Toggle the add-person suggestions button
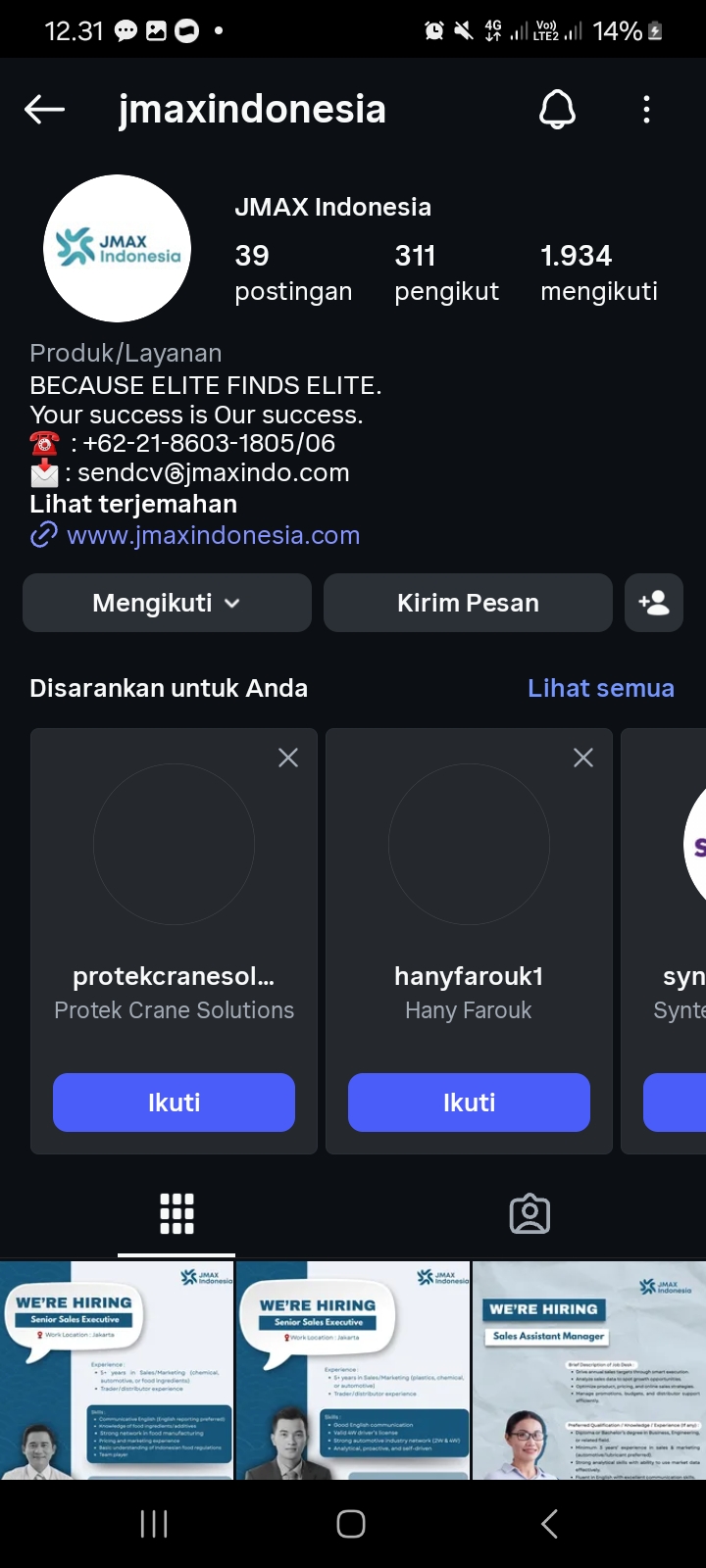 [x=654, y=603]
